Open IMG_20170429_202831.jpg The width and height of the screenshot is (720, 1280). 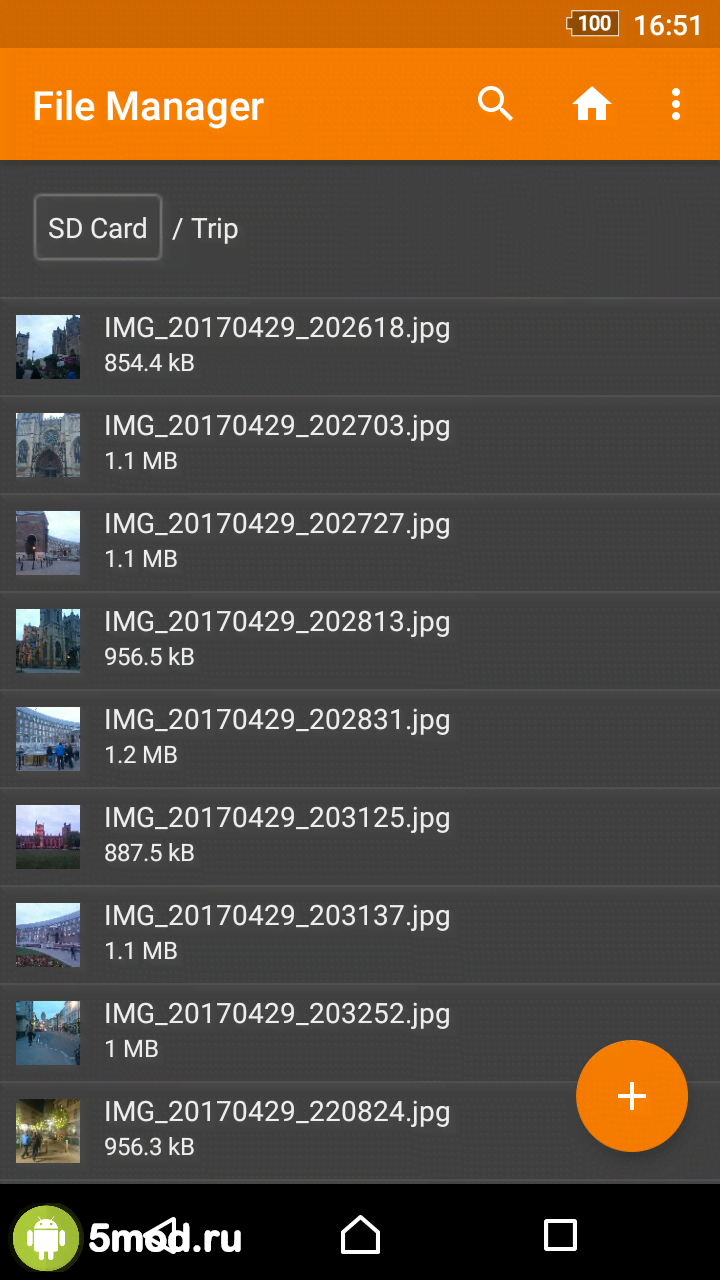point(277,738)
